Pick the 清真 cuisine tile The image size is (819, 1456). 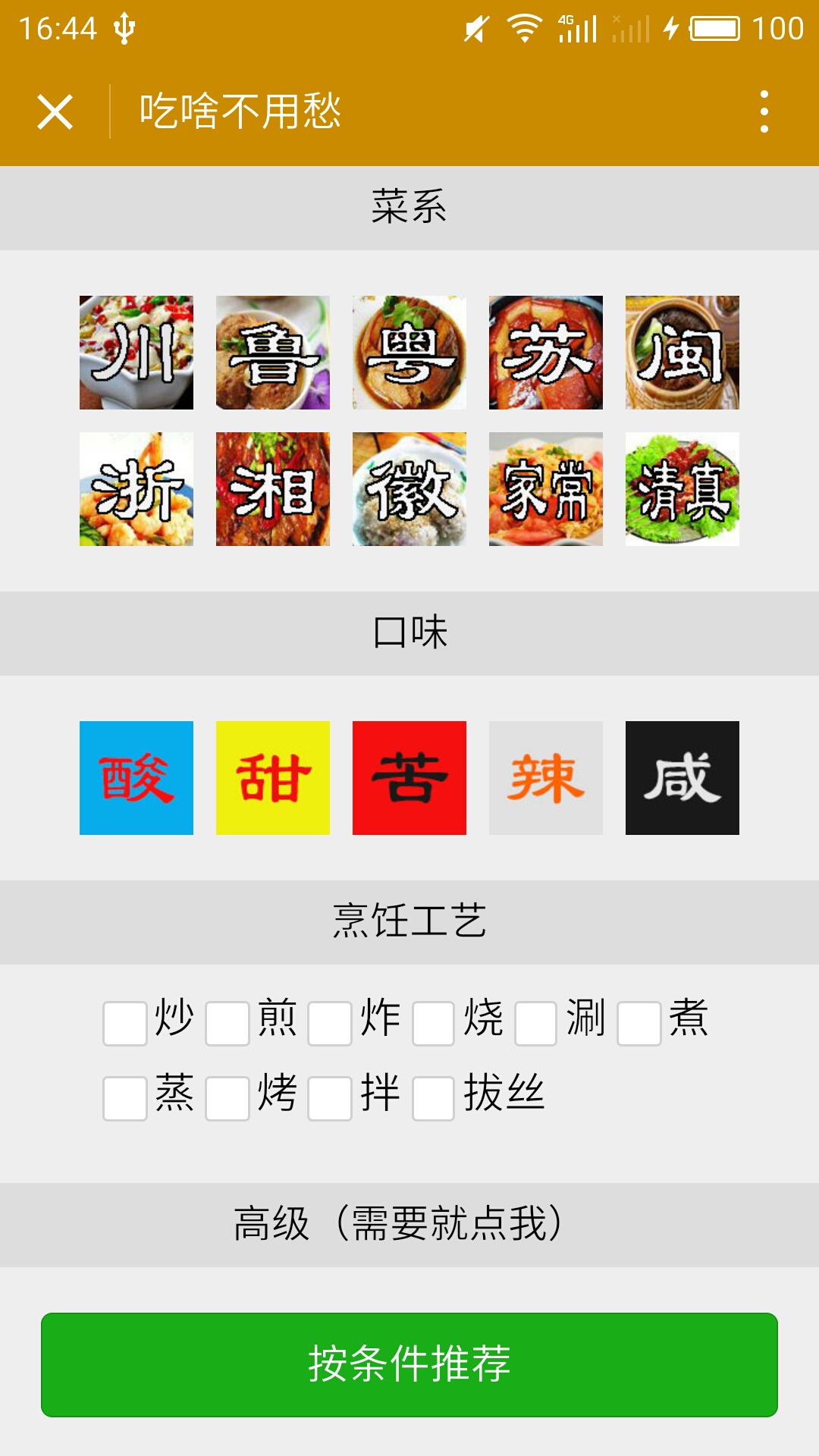pos(682,489)
